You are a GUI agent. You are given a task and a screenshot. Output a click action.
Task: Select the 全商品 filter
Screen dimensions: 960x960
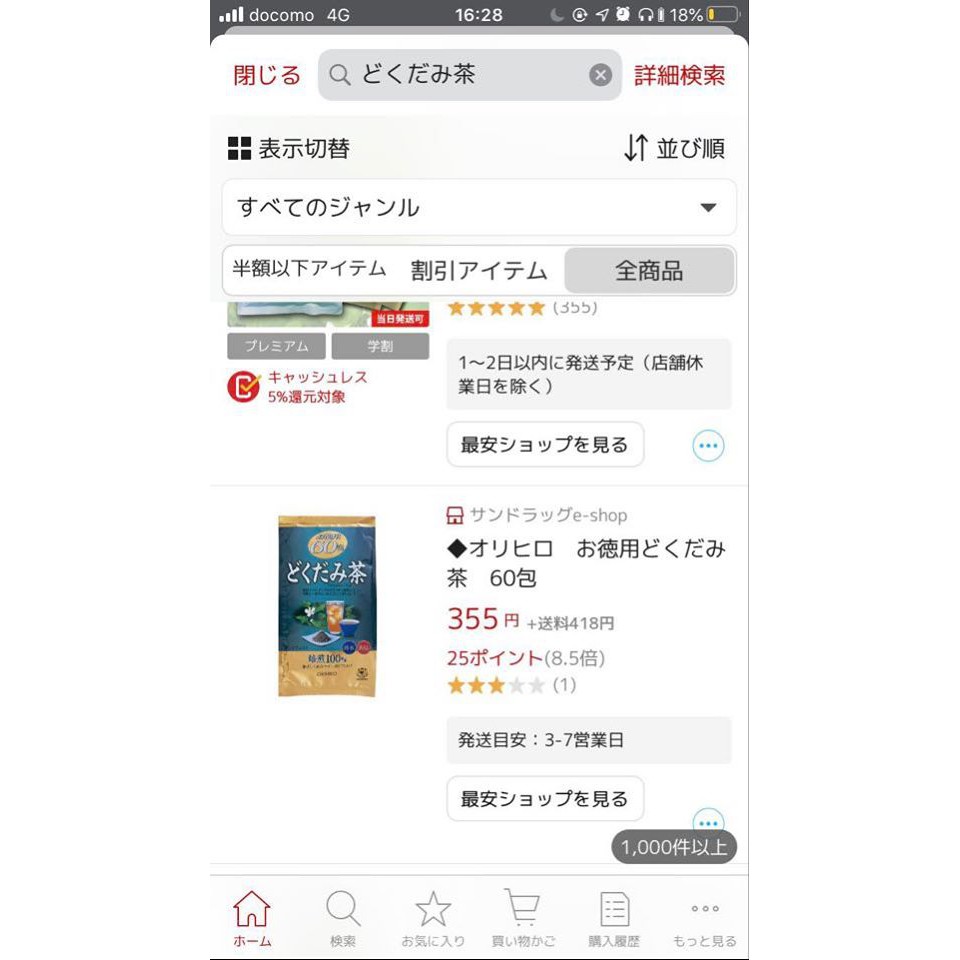click(649, 270)
